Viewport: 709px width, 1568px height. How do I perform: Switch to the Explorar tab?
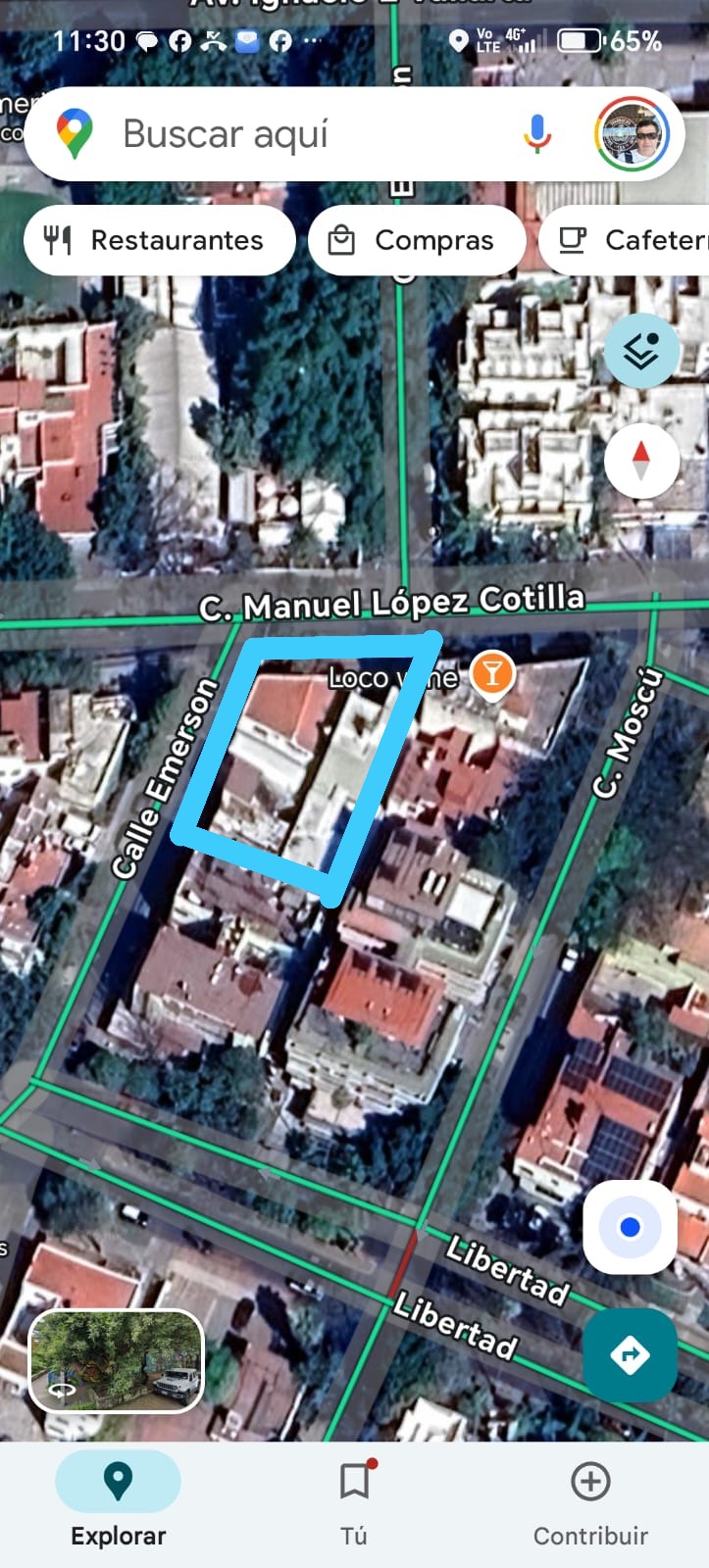[118, 1499]
